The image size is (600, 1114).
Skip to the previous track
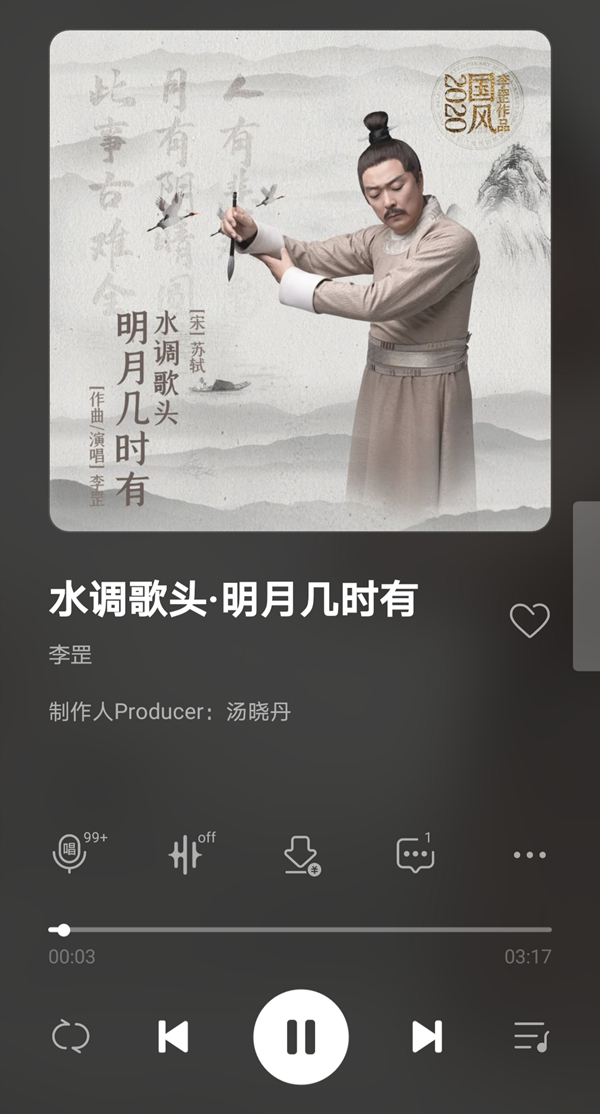coord(173,1037)
